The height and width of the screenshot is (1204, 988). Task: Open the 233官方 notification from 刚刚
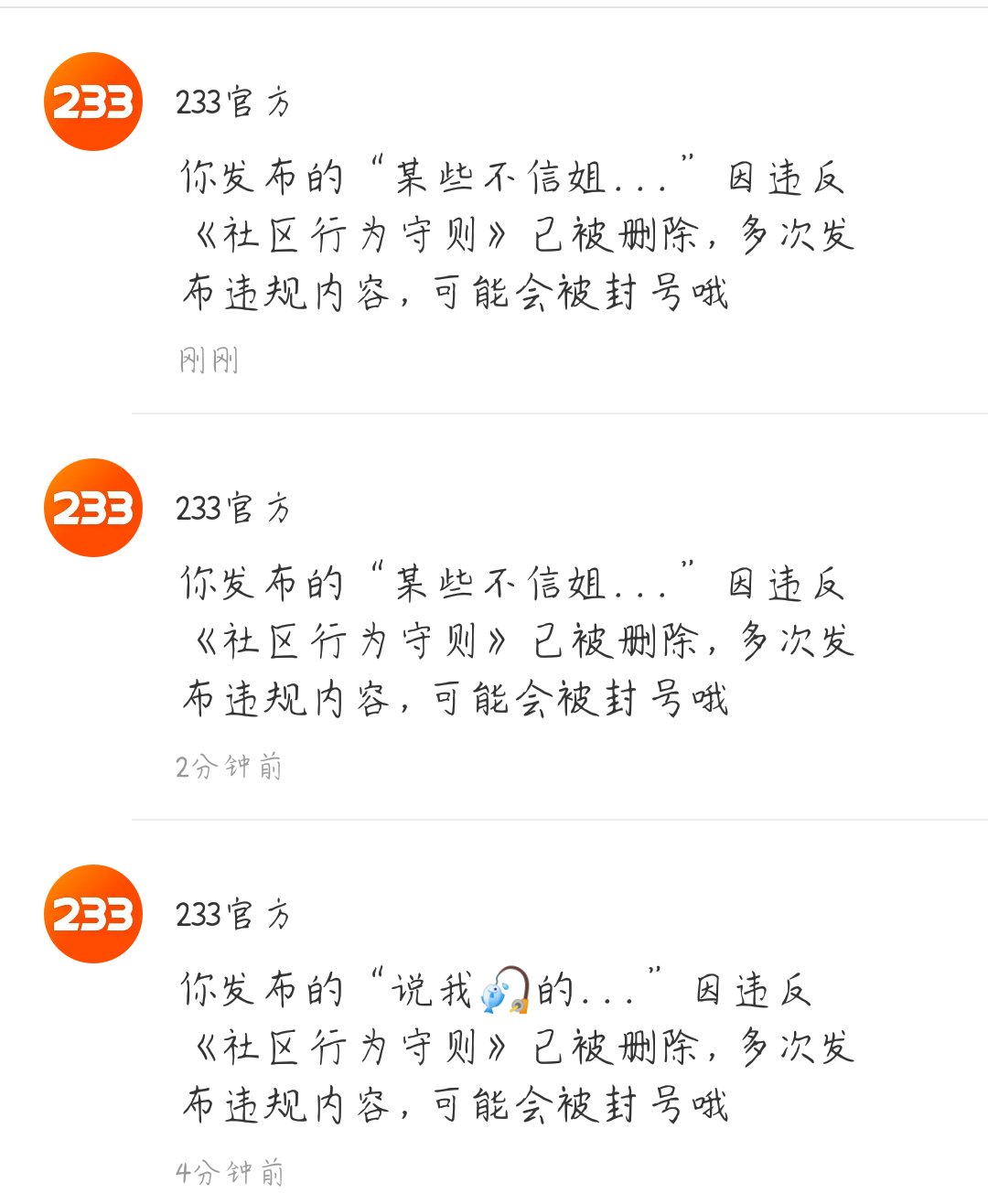(x=517, y=235)
